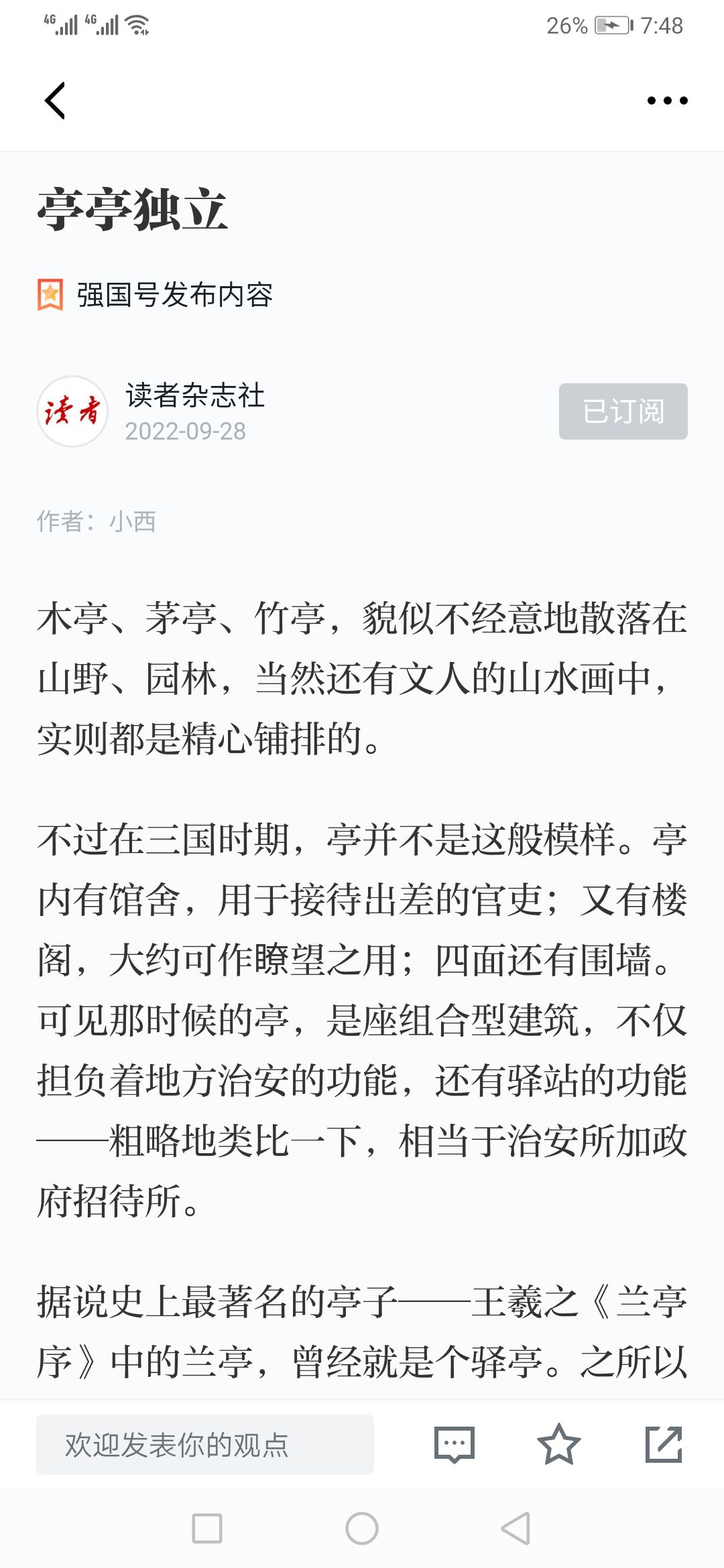View comments via speech bubble icon

455,1445
